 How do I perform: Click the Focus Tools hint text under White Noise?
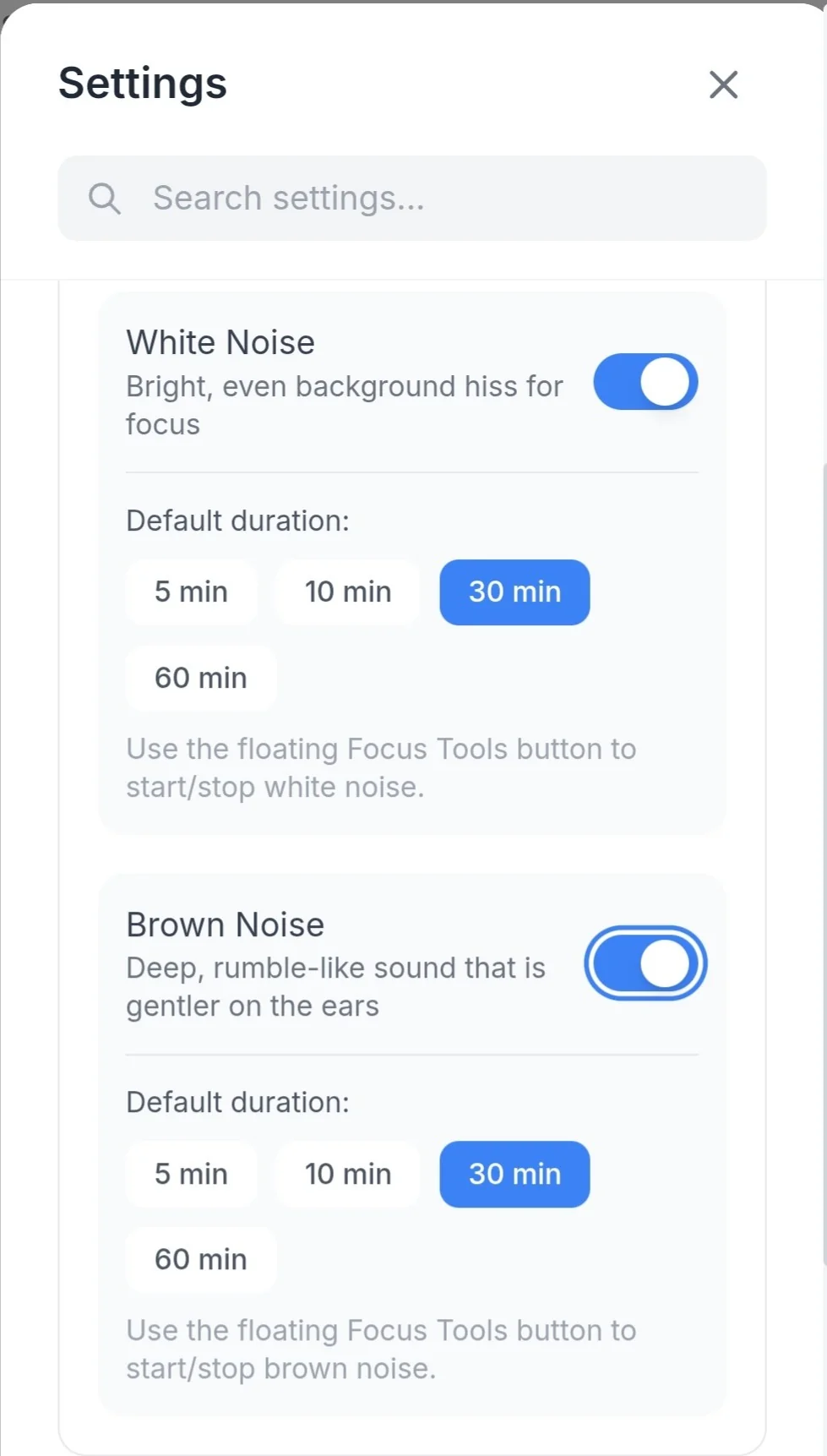(x=381, y=767)
